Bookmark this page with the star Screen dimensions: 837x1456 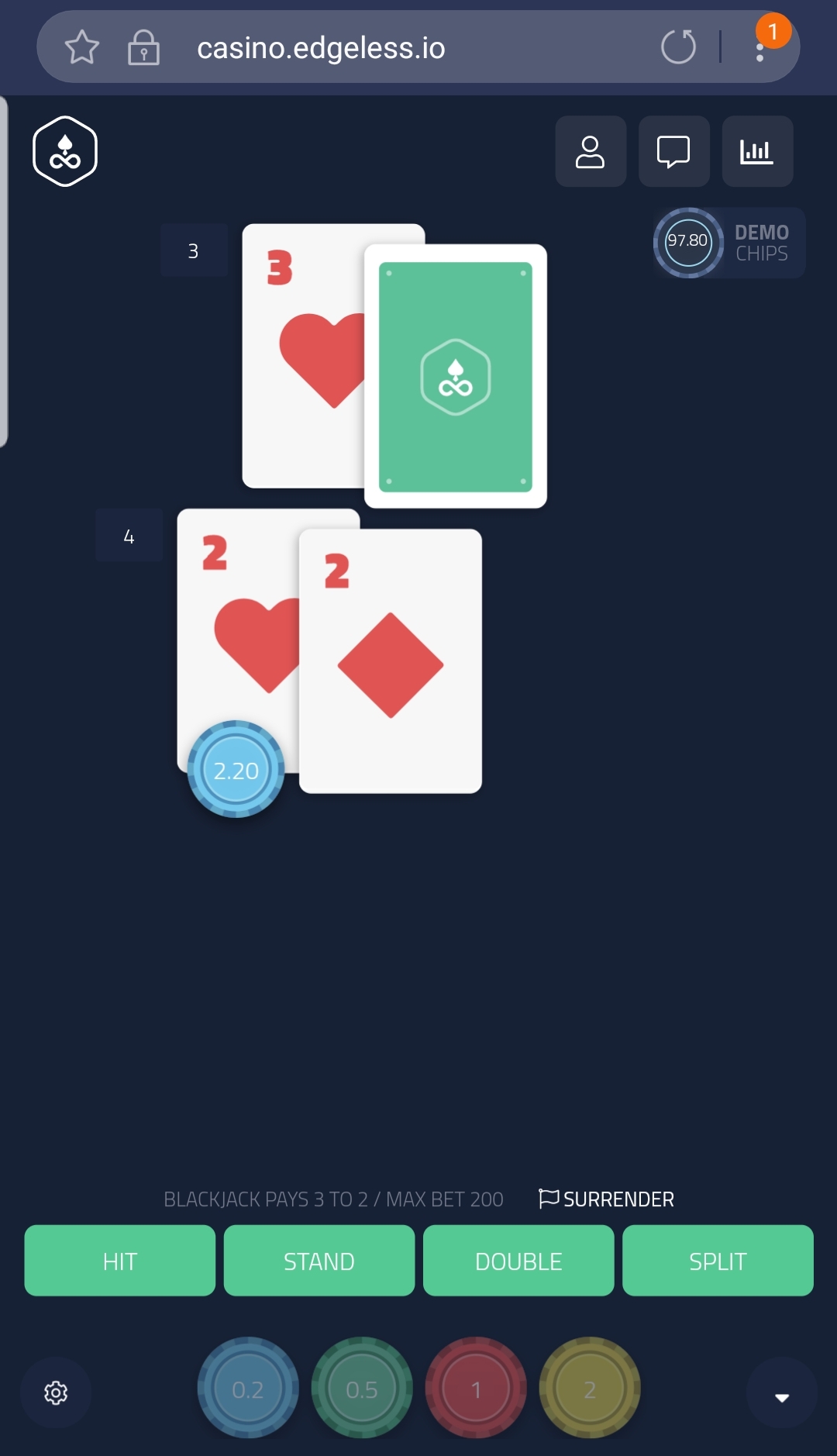(81, 47)
